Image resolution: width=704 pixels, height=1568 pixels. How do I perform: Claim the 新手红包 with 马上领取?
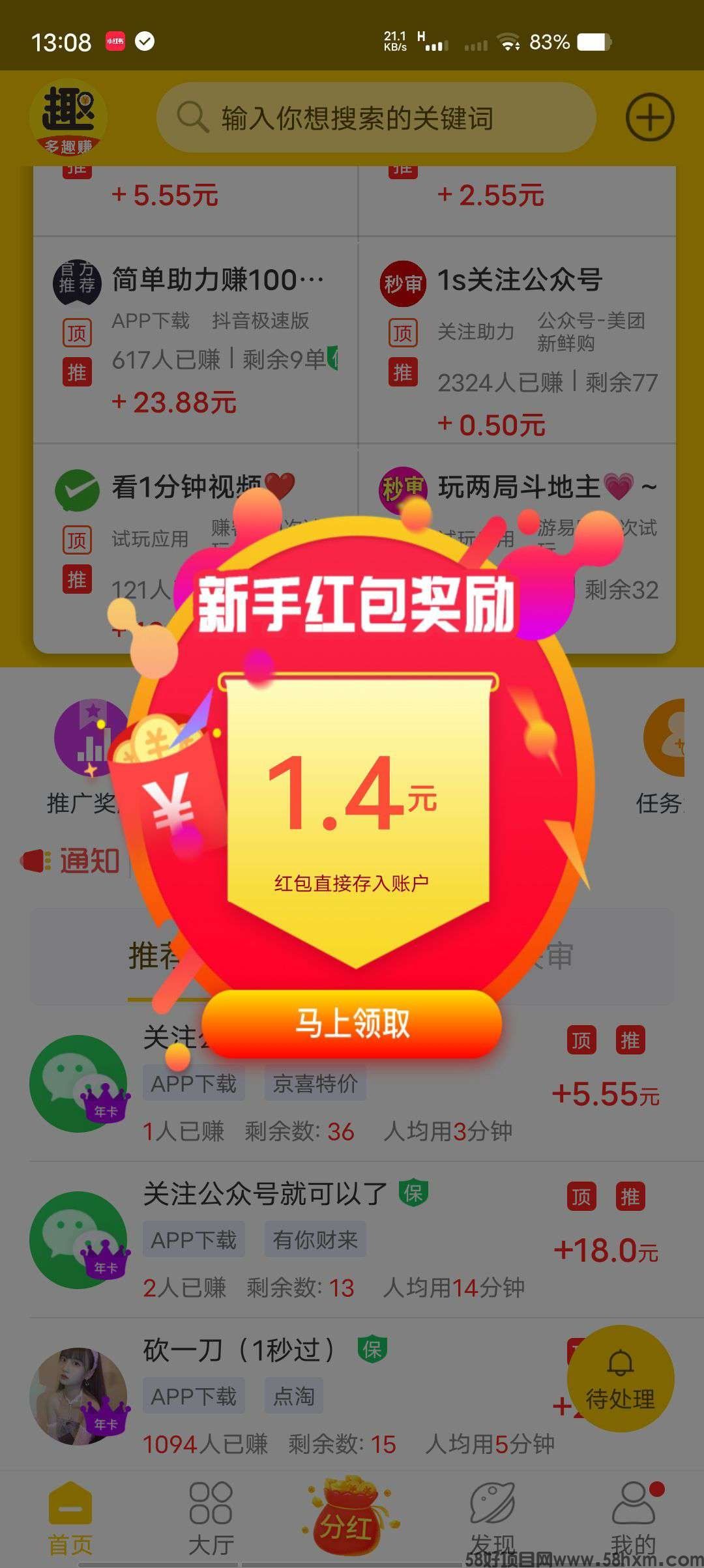point(352,1023)
